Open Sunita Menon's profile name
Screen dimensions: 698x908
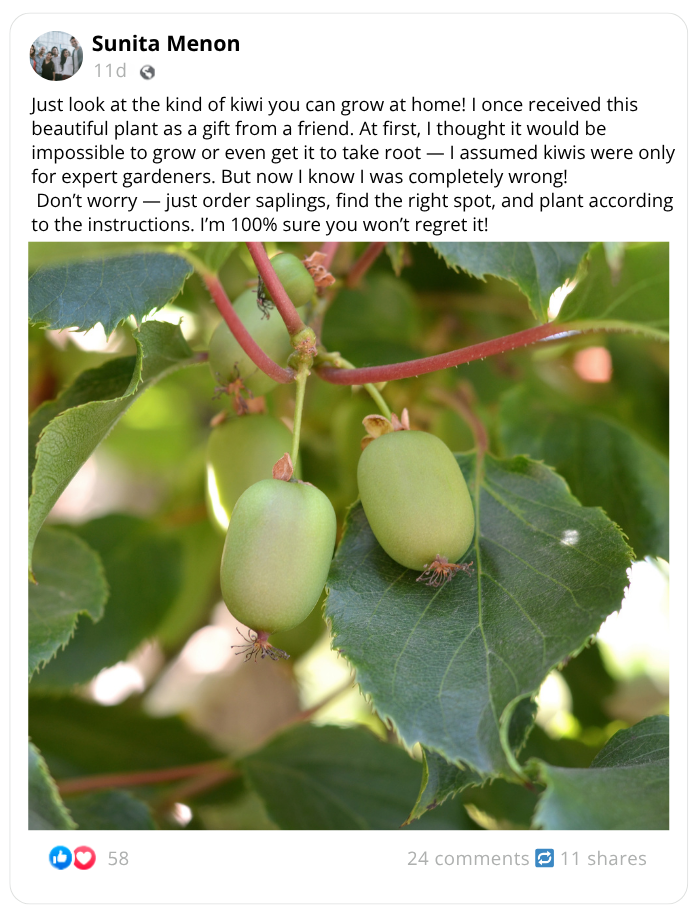pos(165,44)
